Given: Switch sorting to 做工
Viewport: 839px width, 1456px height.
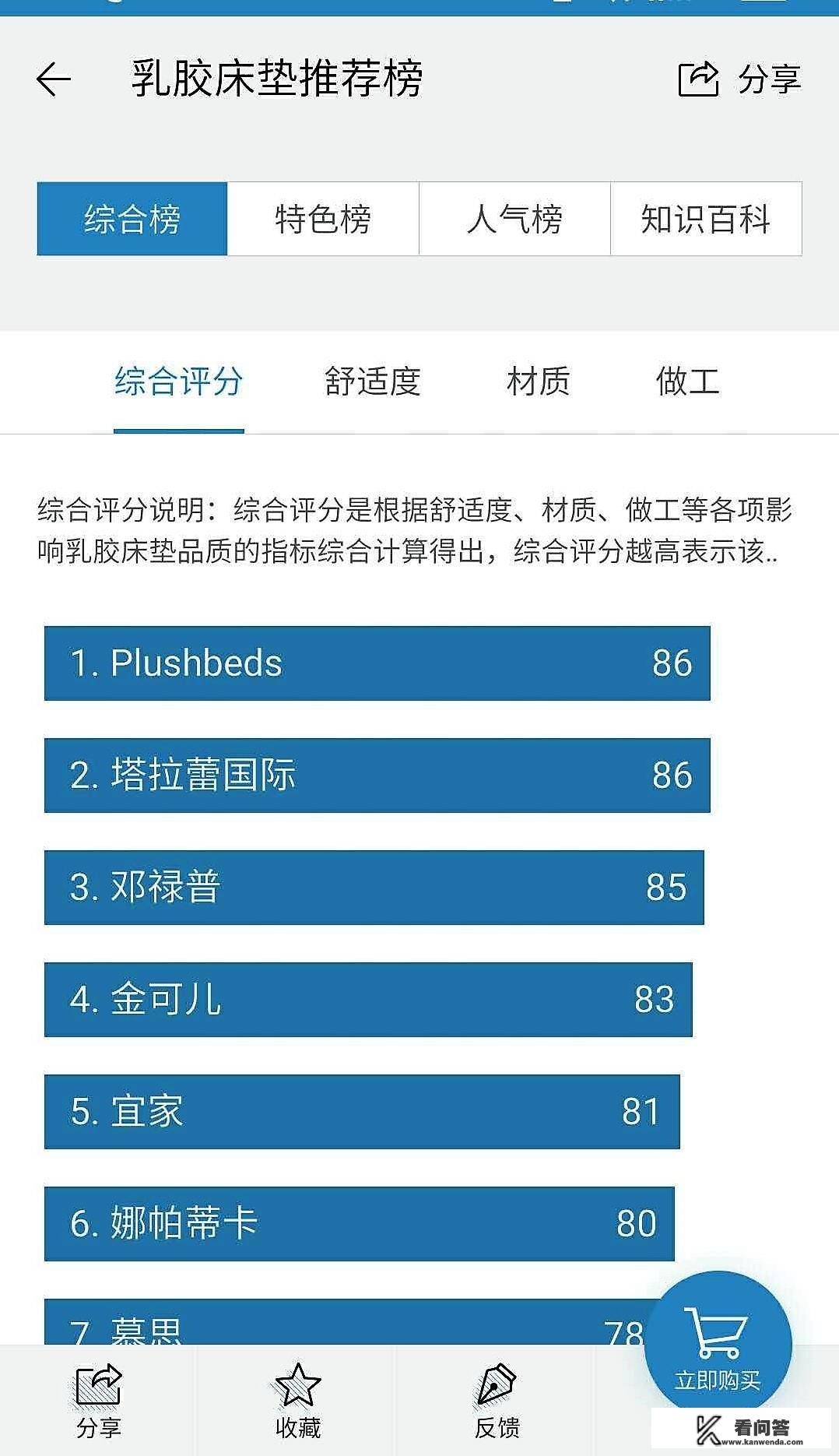Looking at the screenshot, I should 688,381.
